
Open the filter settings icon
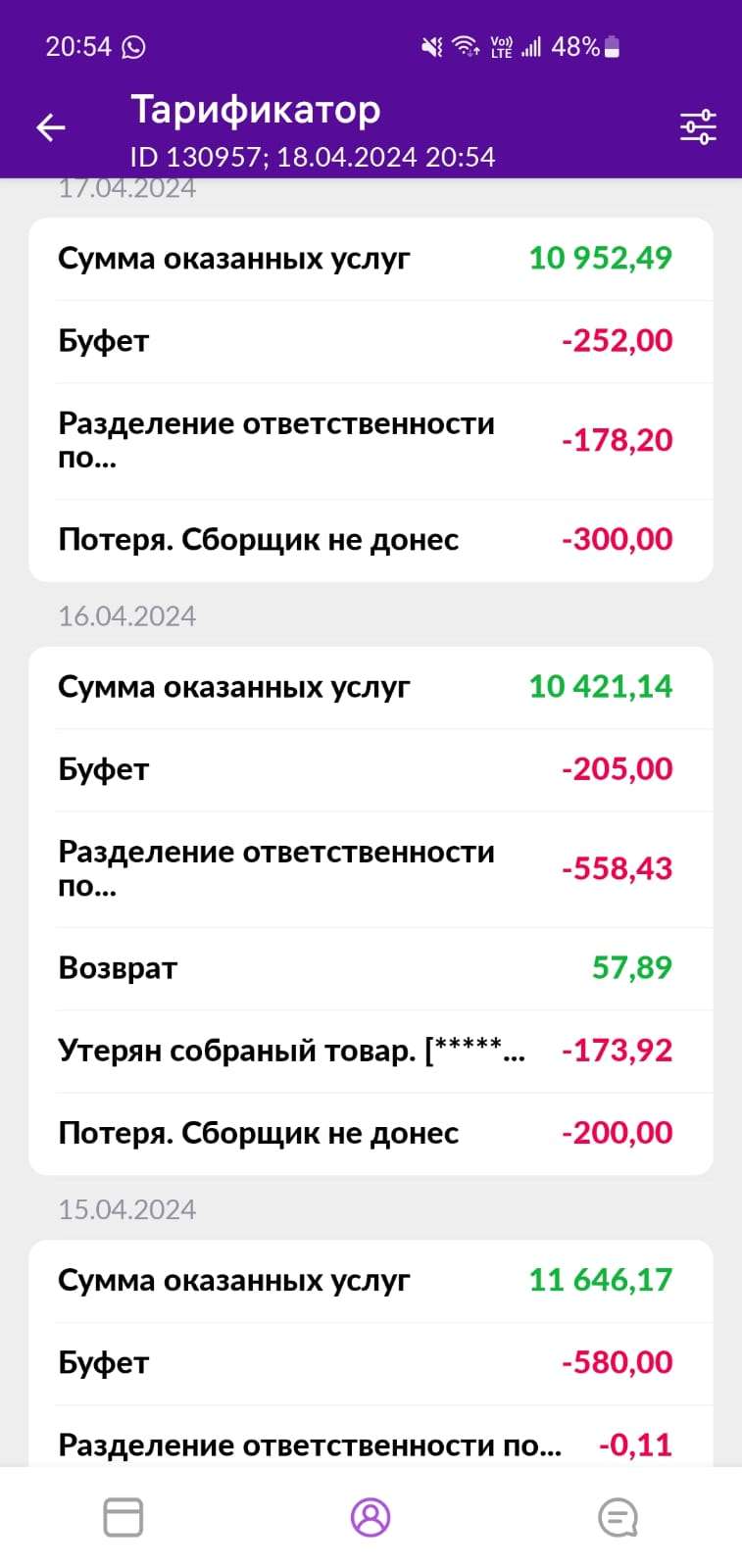698,127
